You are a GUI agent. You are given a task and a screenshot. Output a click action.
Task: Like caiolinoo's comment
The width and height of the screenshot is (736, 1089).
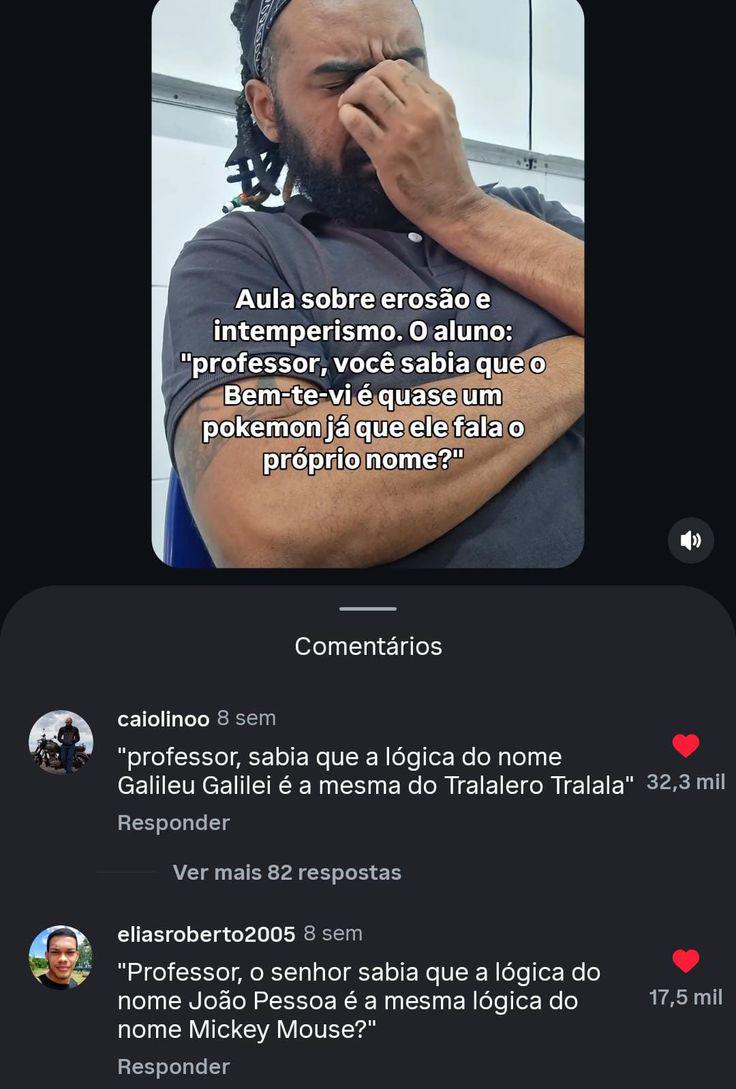(685, 746)
